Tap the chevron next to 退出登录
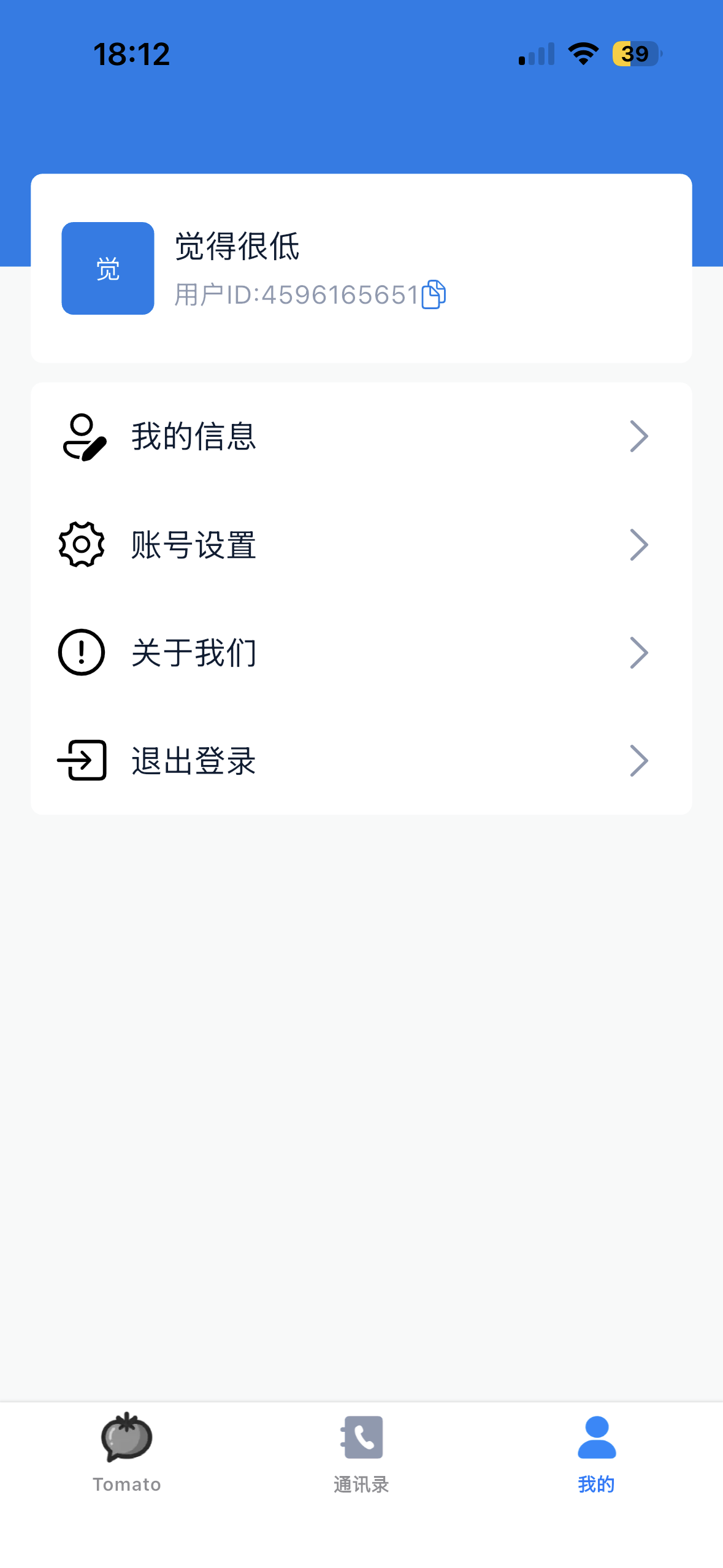The image size is (723, 1568). [x=640, y=760]
